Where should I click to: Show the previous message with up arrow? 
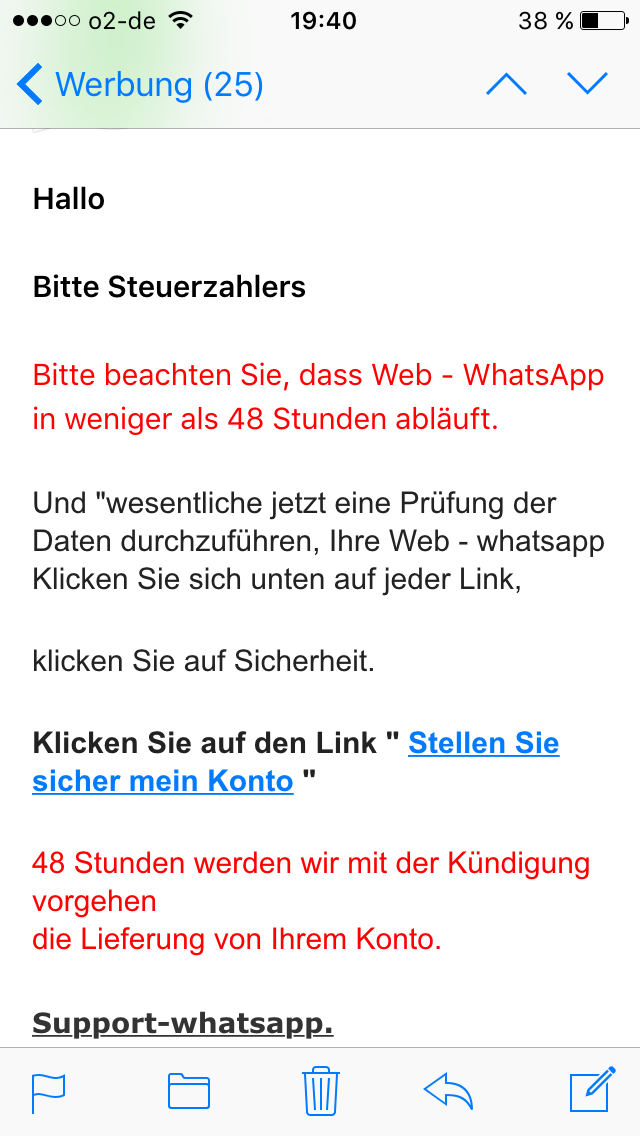tap(507, 85)
